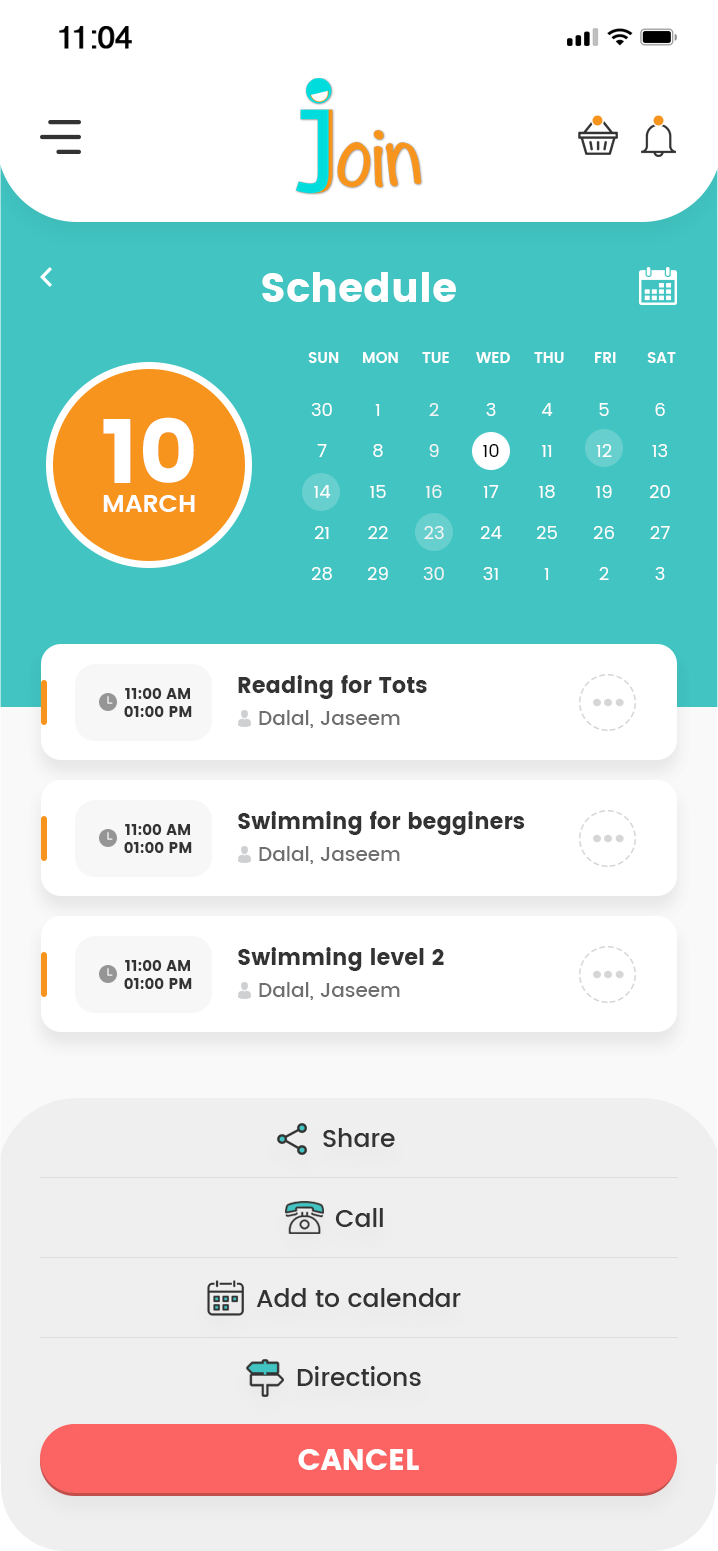Select March 14 on the calendar
The height and width of the screenshot is (1551, 718).
[321, 491]
